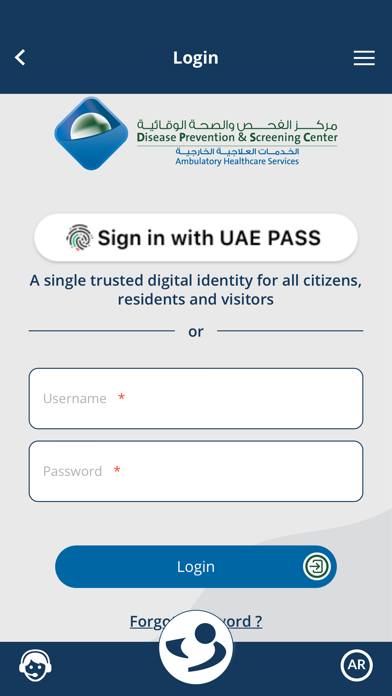The image size is (392, 696).
Task: Switch language to Arabic with AR
Action: pos(357,665)
